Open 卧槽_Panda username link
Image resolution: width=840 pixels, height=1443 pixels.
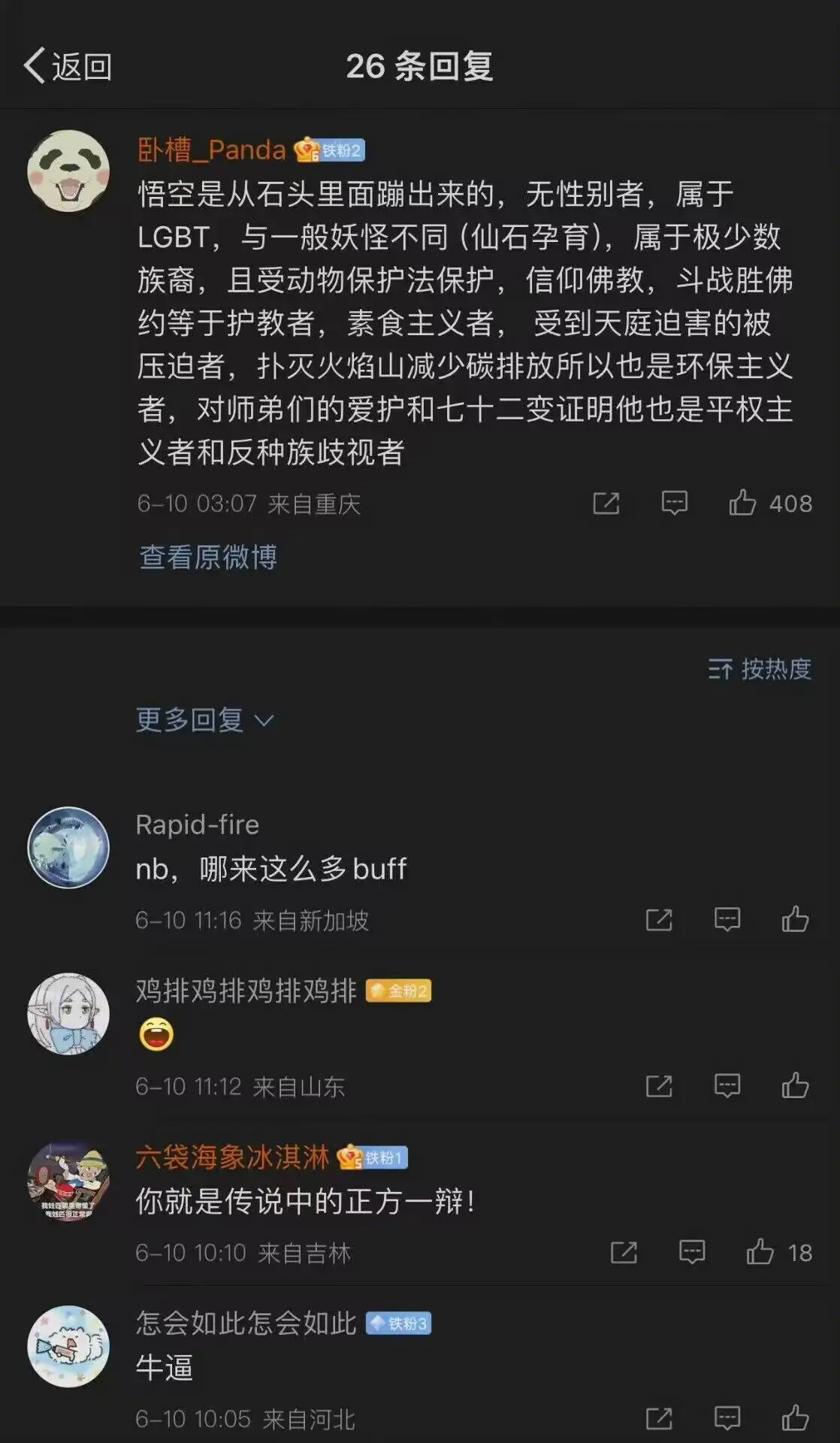[x=212, y=150]
